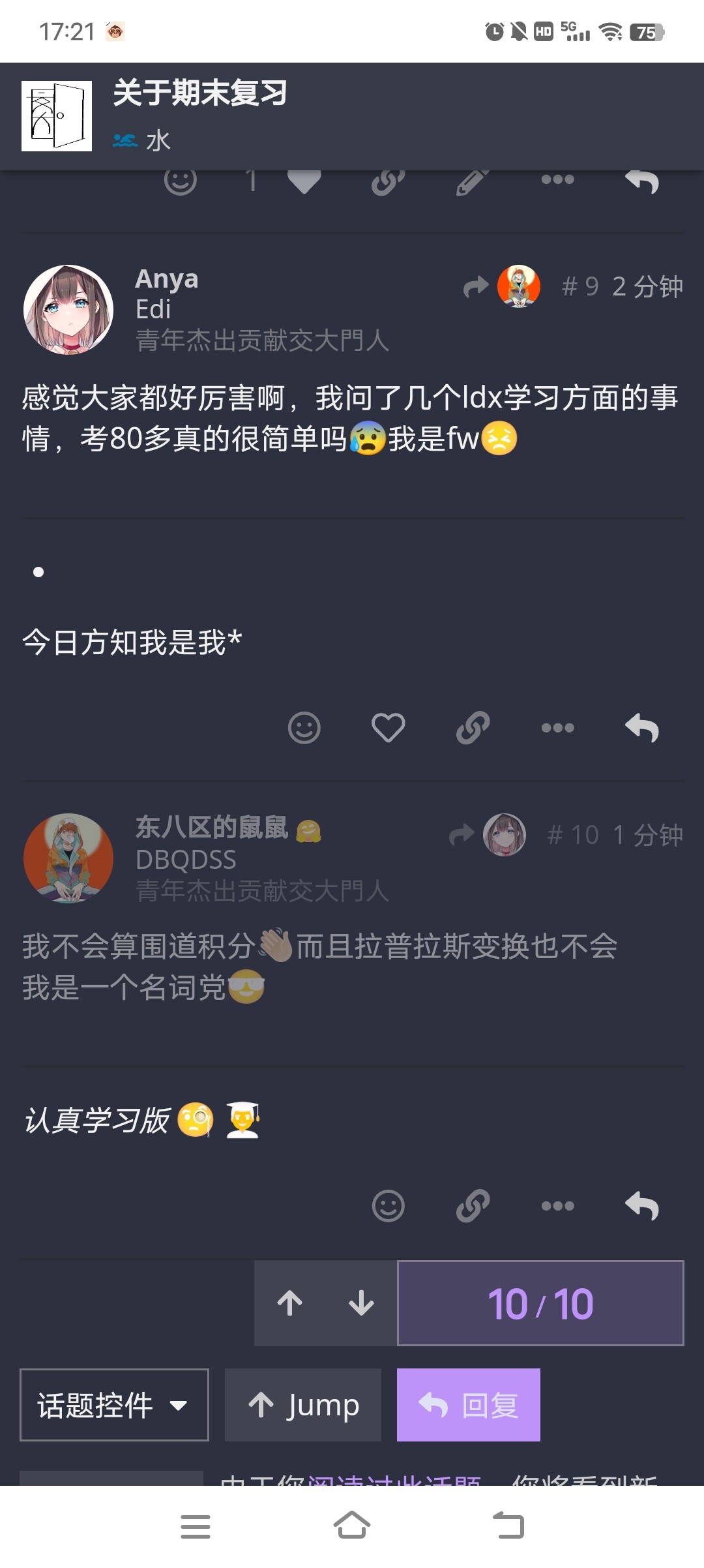Open the 10 / 10 post progress

coord(540,1303)
